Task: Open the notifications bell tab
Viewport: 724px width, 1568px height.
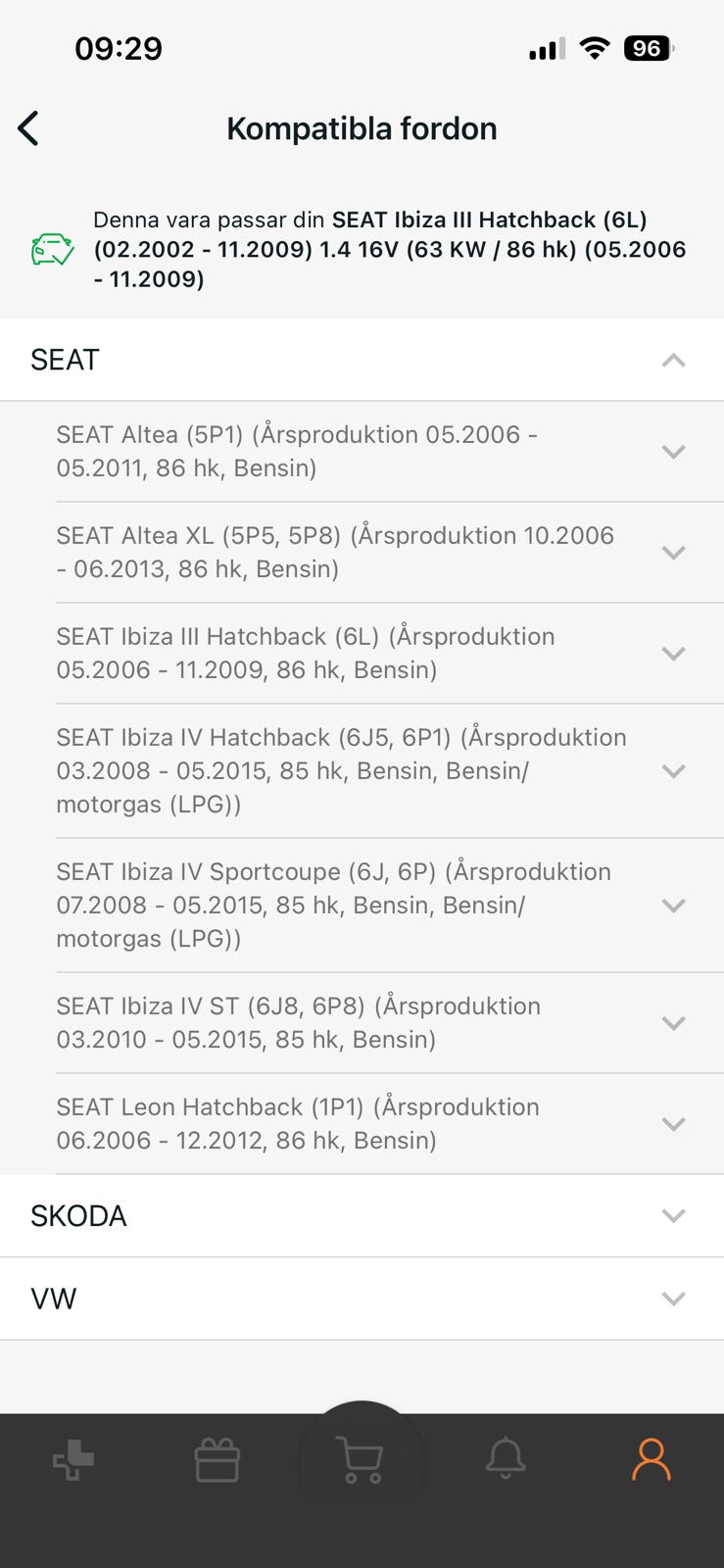Action: 506,1461
